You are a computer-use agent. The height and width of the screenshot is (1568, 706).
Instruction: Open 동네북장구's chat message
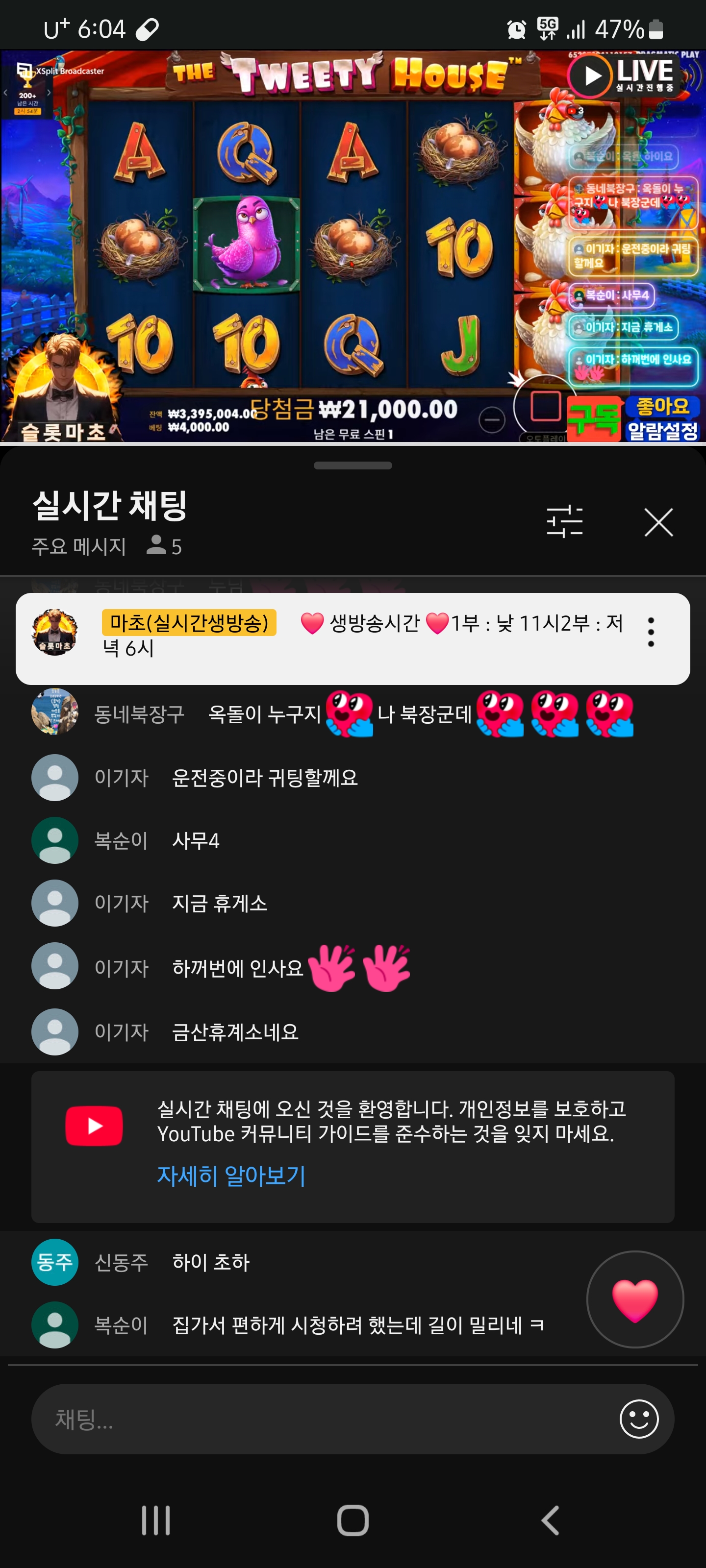(x=341, y=713)
